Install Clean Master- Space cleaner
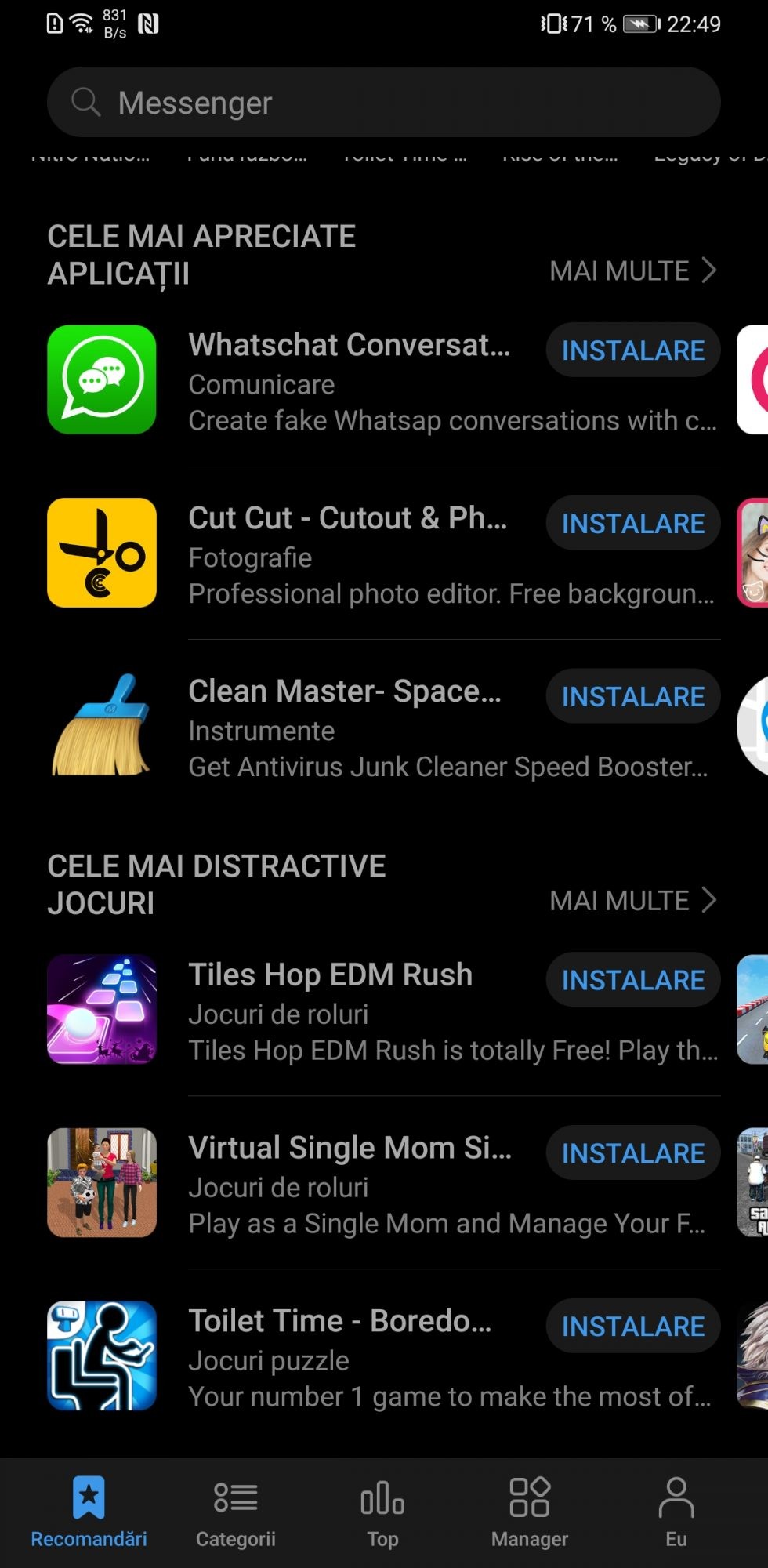Screen dimensions: 768x1568 pos(633,697)
